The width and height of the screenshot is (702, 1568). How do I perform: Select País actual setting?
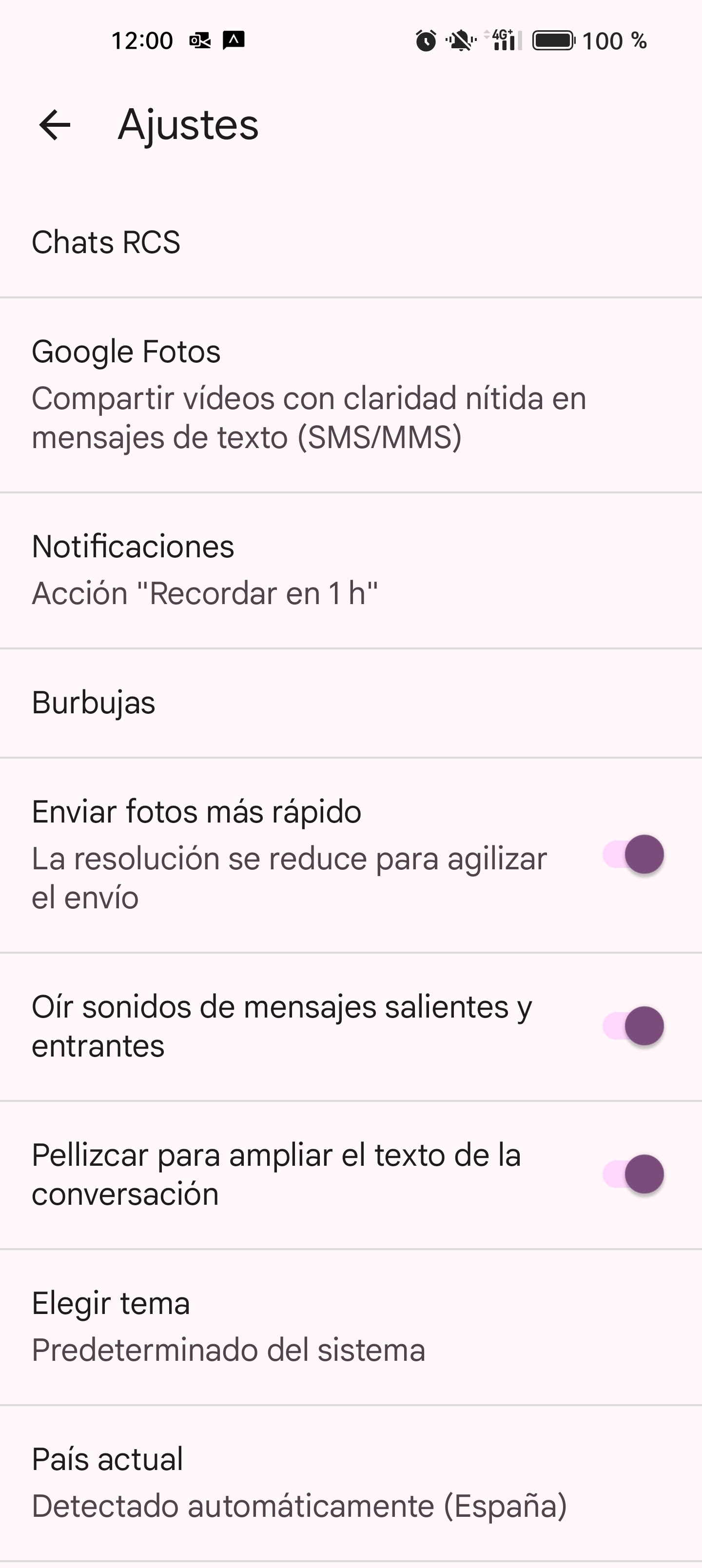pyautogui.click(x=351, y=1483)
